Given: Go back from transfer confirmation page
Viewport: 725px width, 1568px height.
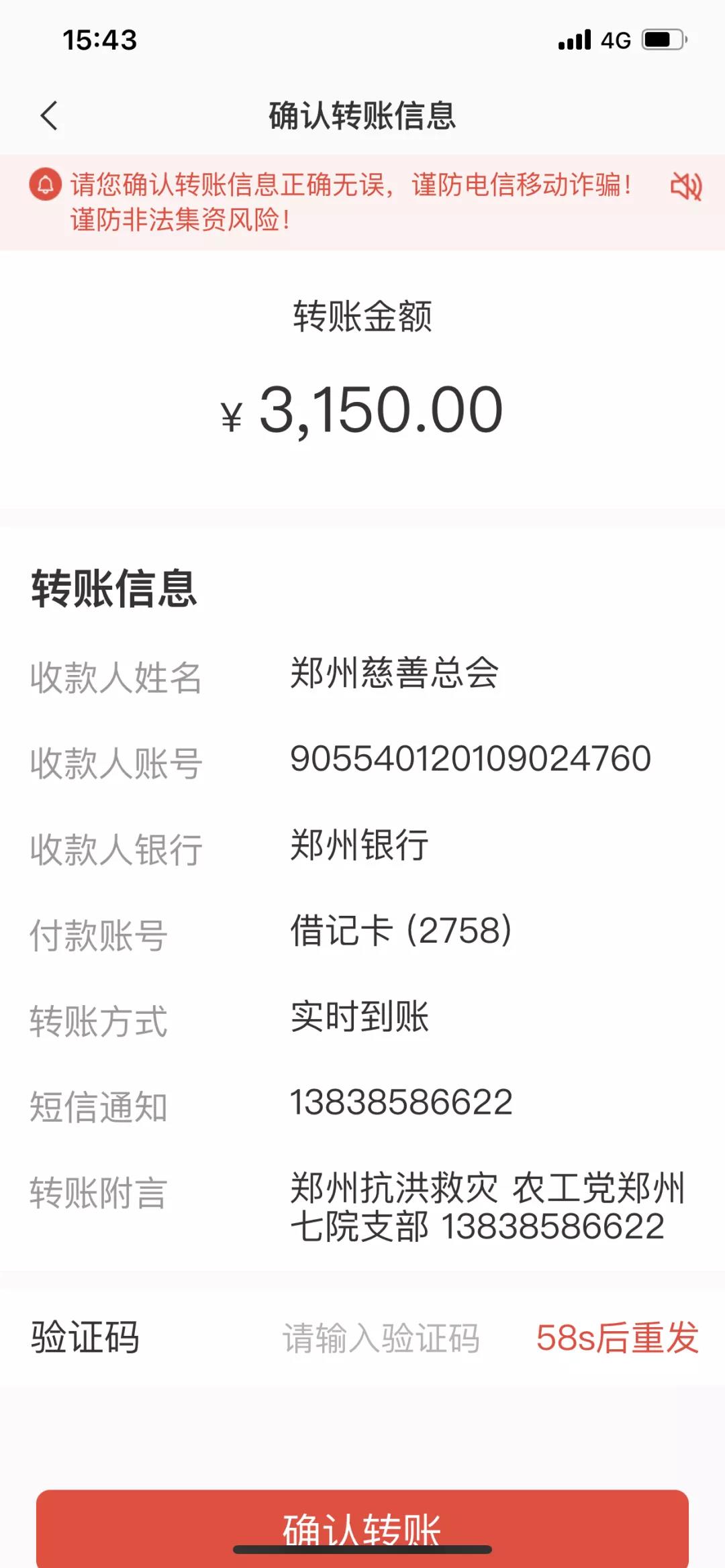Looking at the screenshot, I should pyautogui.click(x=49, y=115).
